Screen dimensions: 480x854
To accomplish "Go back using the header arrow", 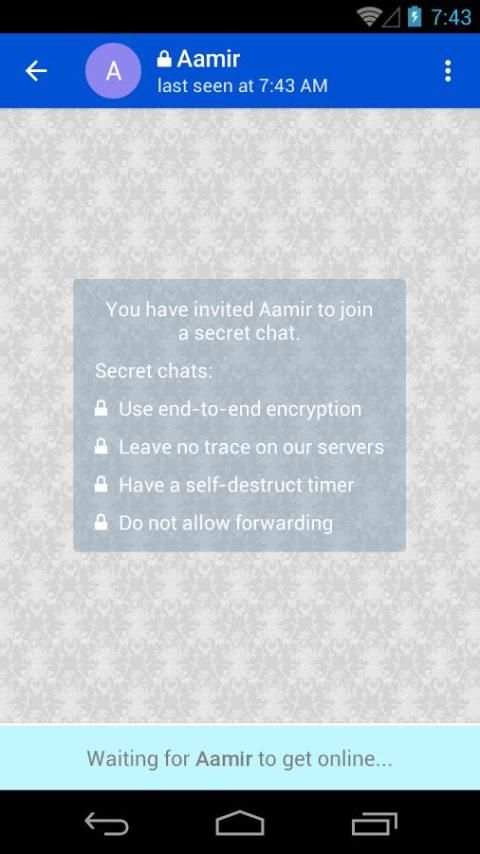I will click(36, 71).
